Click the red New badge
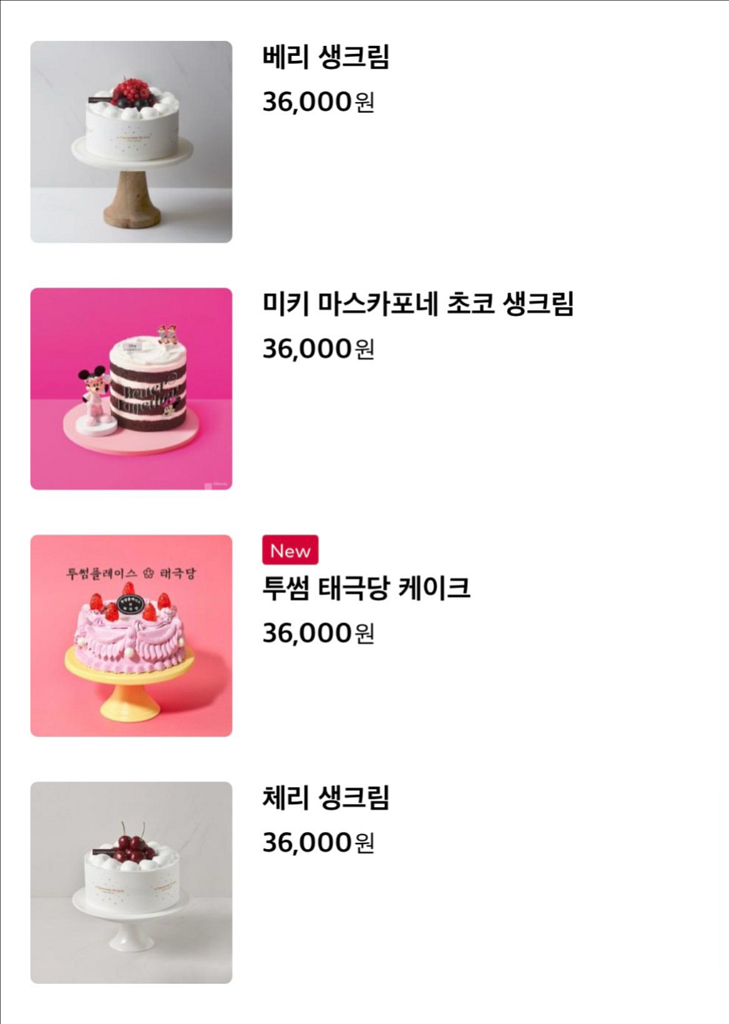The height and width of the screenshot is (1024, 729). tap(291, 550)
